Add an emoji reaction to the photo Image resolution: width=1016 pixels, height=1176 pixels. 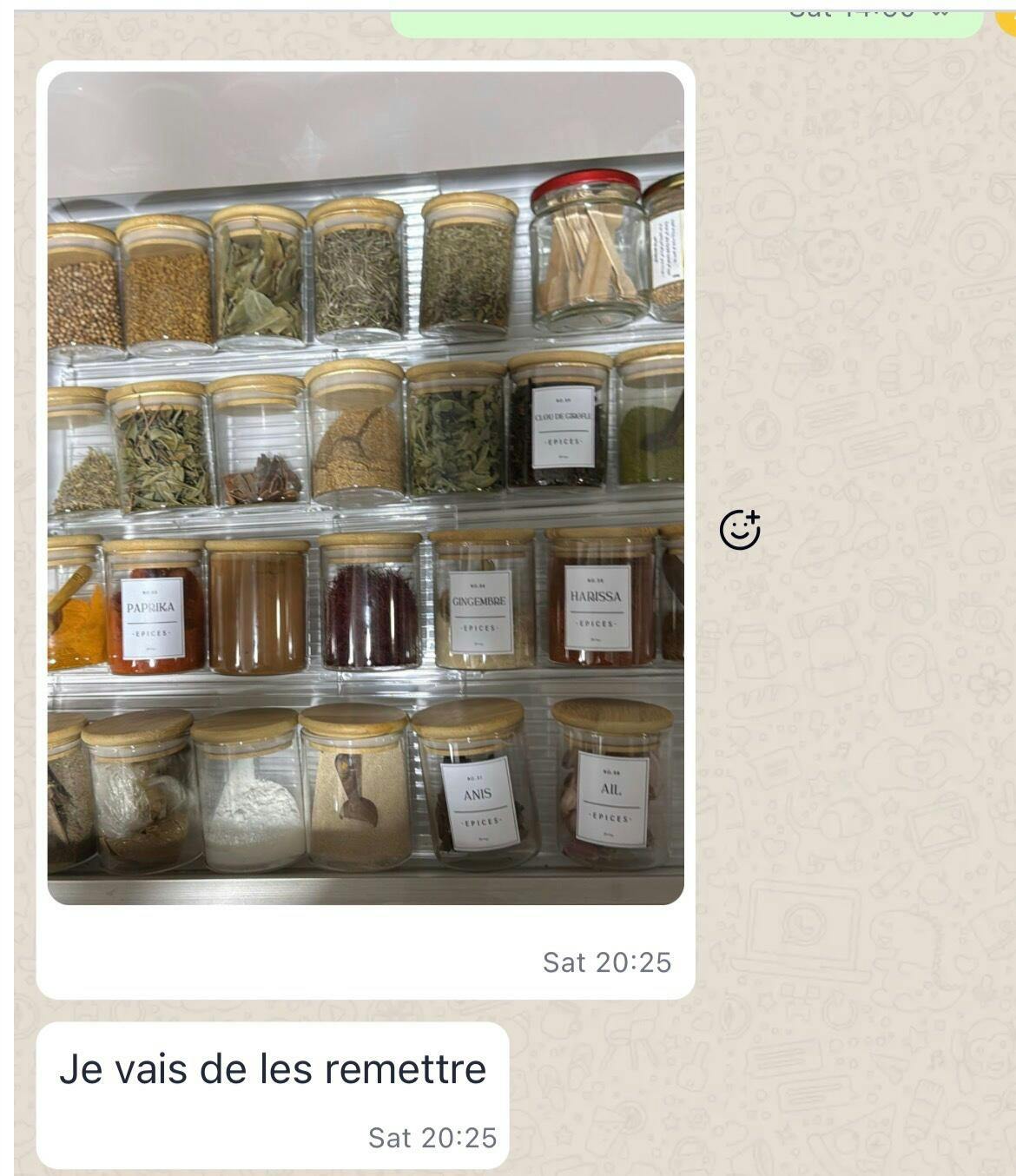pos(740,530)
